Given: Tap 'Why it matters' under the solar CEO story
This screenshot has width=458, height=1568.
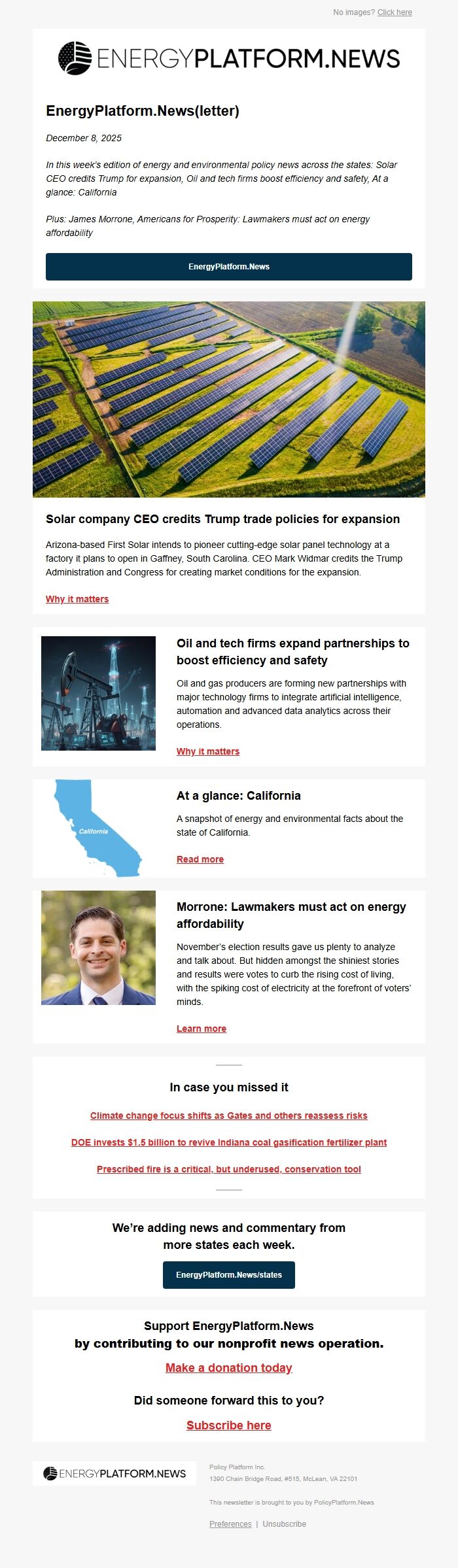Looking at the screenshot, I should (77, 599).
